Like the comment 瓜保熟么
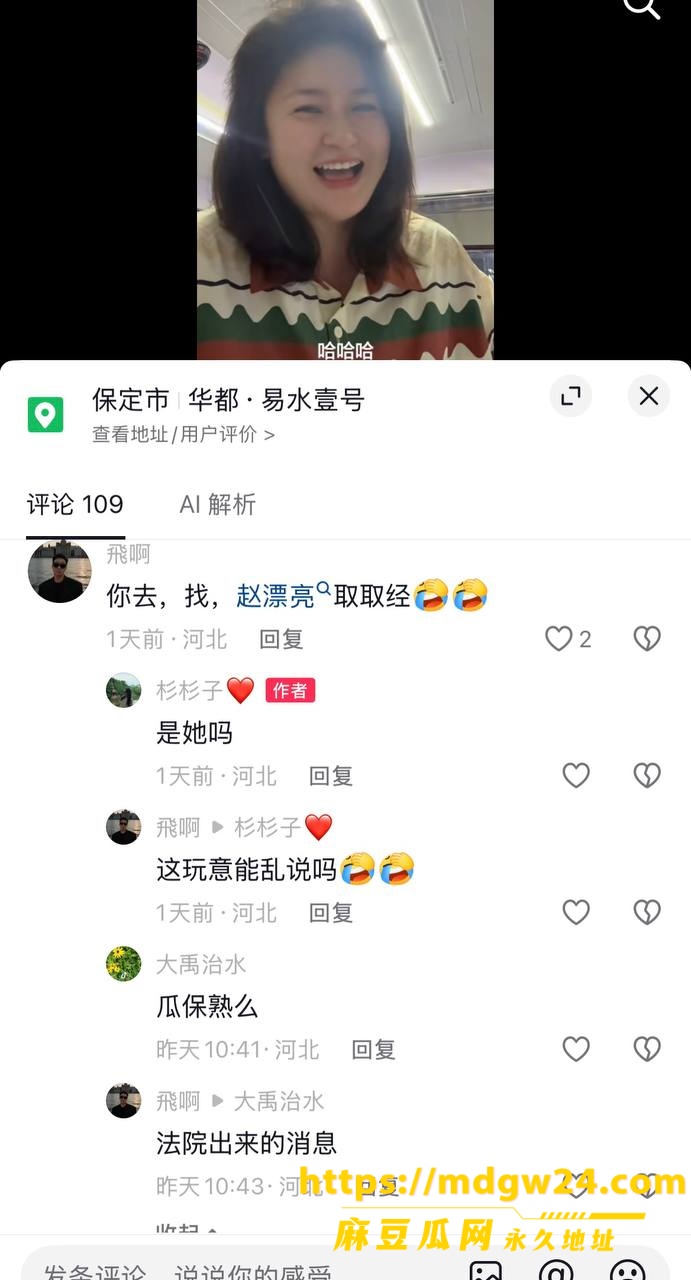This screenshot has height=1280, width=691. pos(576,1049)
